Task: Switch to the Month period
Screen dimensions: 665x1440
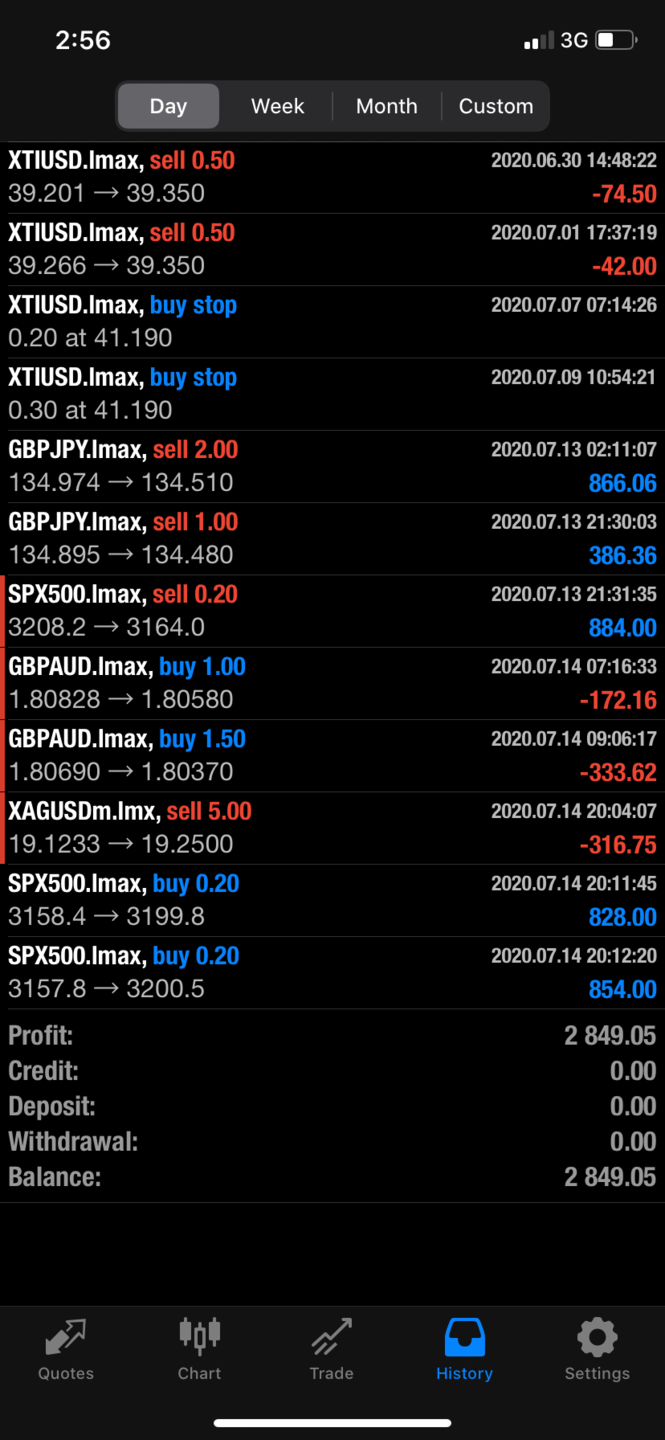Action: pyautogui.click(x=386, y=106)
